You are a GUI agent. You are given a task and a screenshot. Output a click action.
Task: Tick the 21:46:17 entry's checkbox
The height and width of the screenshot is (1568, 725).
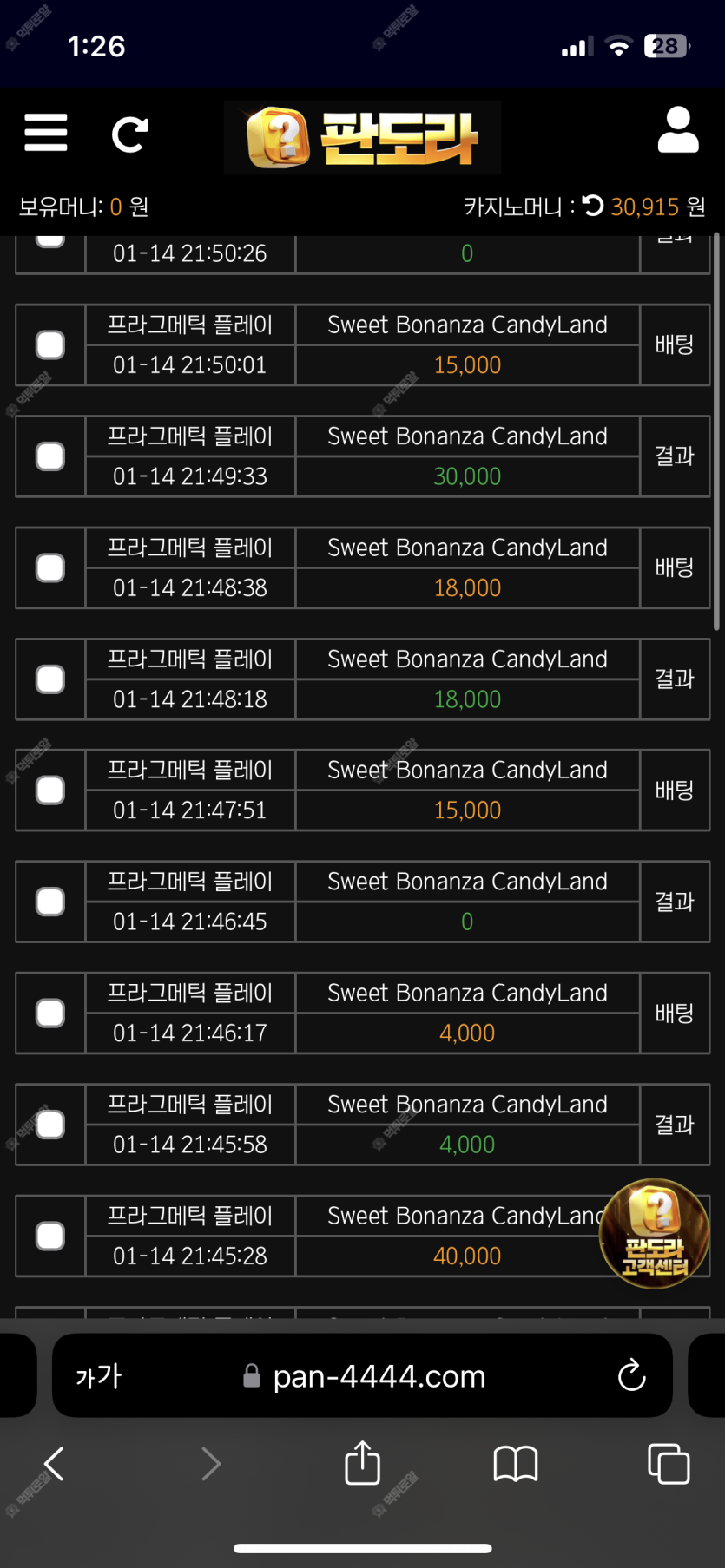[50, 1013]
